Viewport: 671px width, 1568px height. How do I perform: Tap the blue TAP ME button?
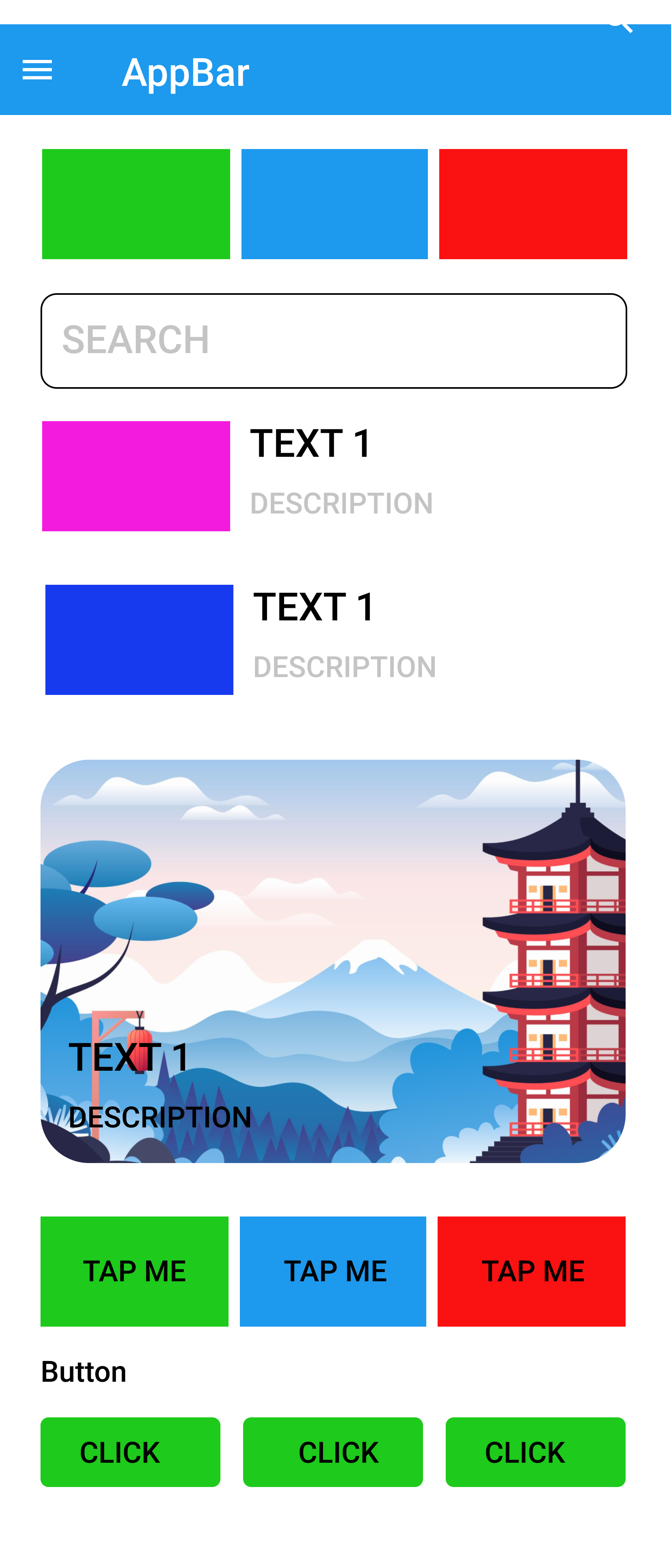[333, 1271]
